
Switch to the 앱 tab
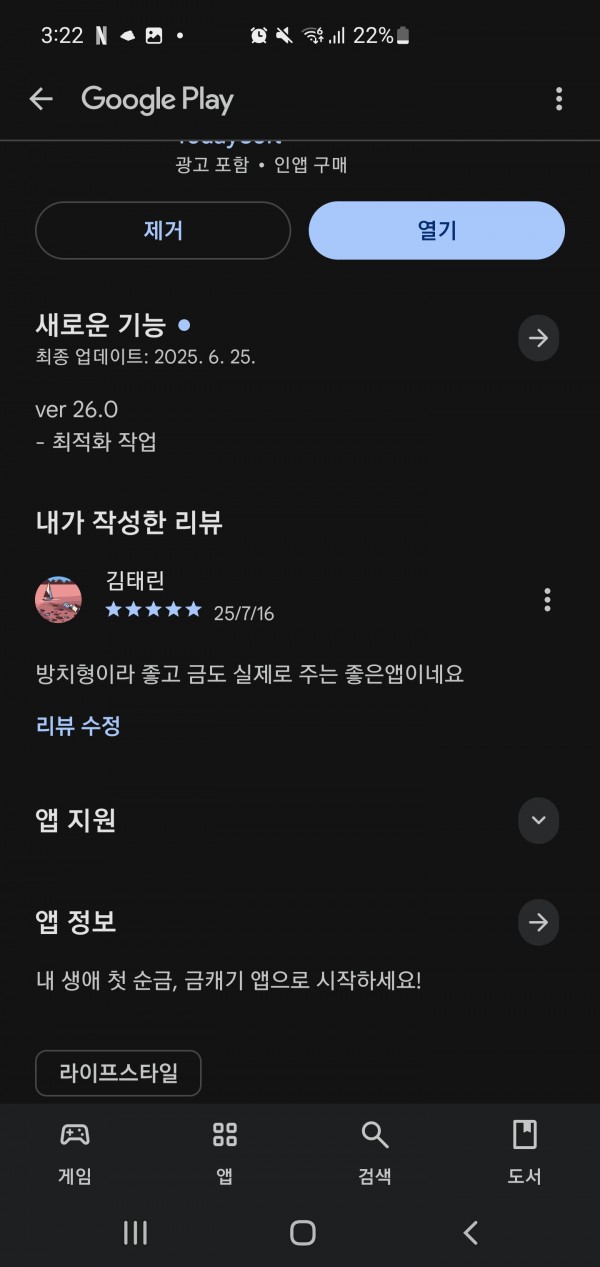pos(225,1152)
